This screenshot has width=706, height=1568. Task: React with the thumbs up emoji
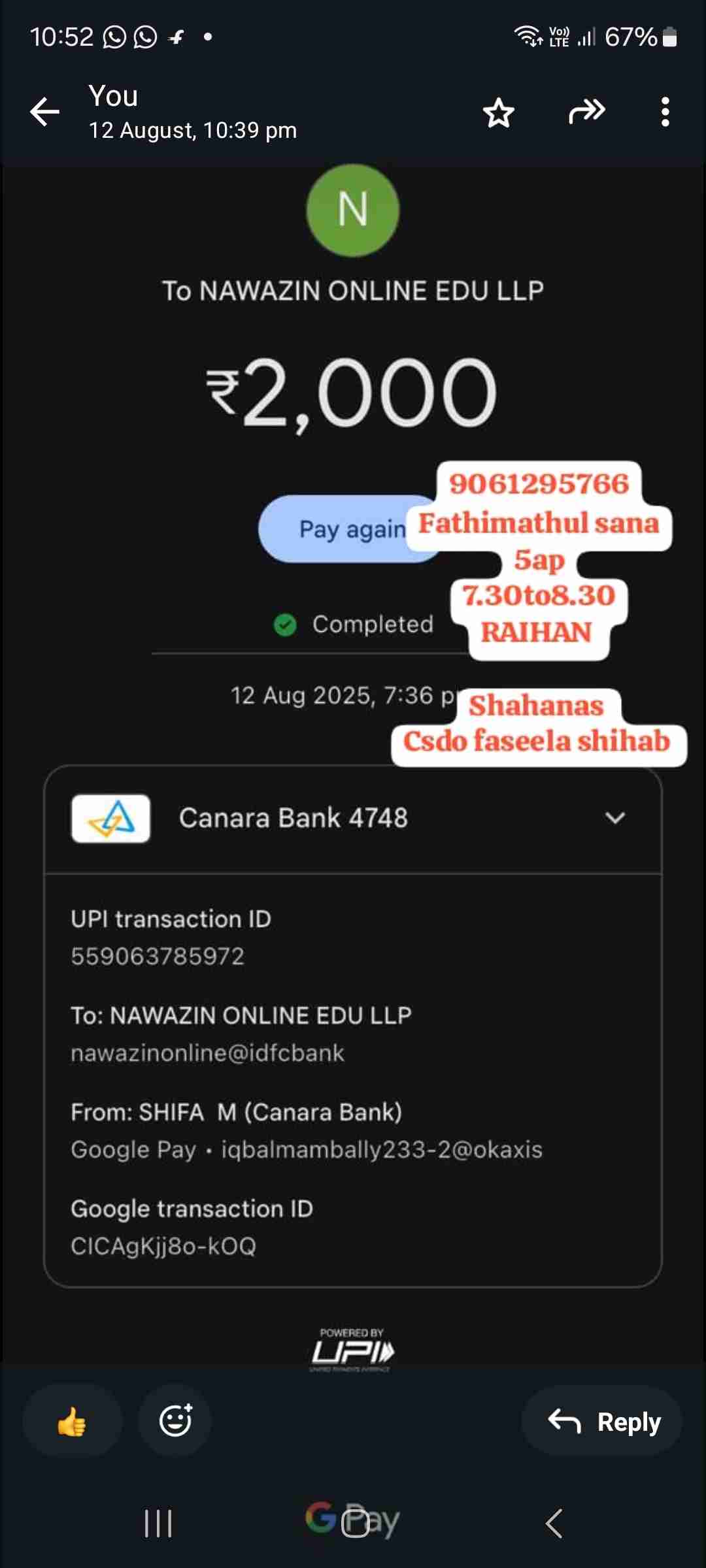[x=72, y=1421]
